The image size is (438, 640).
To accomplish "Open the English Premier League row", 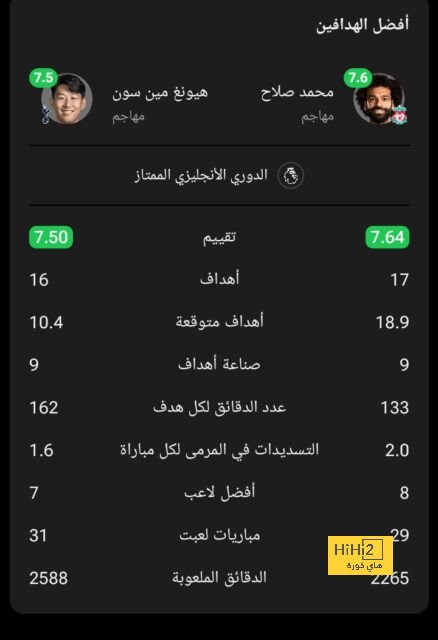I will pos(219,176).
